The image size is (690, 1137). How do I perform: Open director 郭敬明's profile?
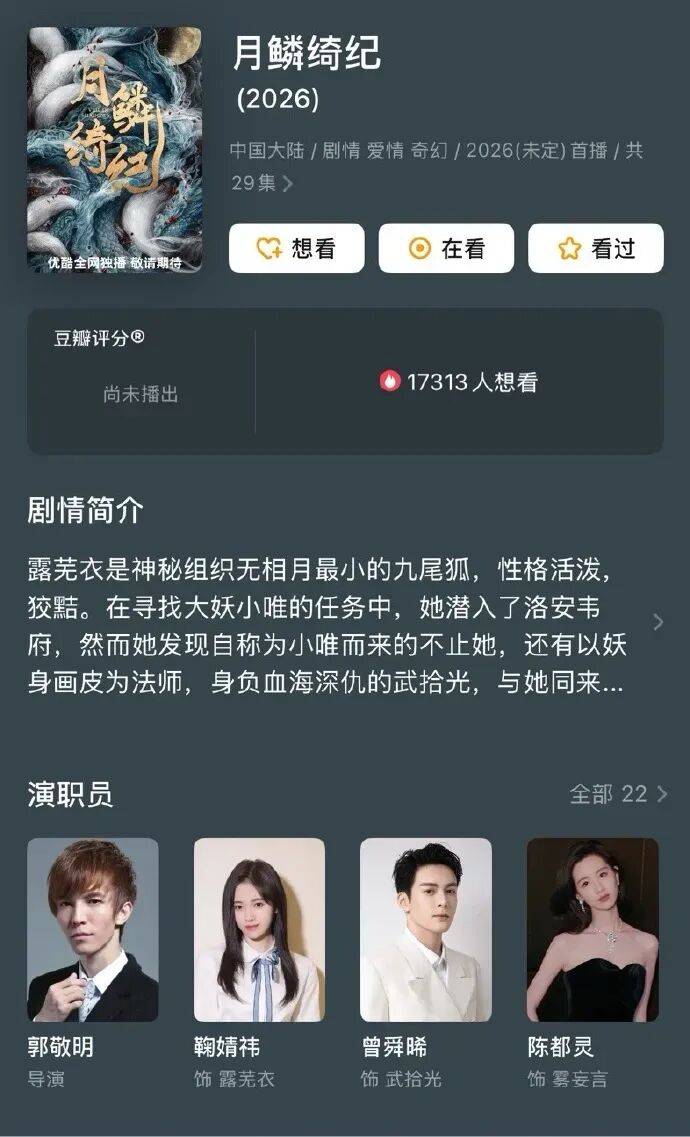[x=92, y=930]
